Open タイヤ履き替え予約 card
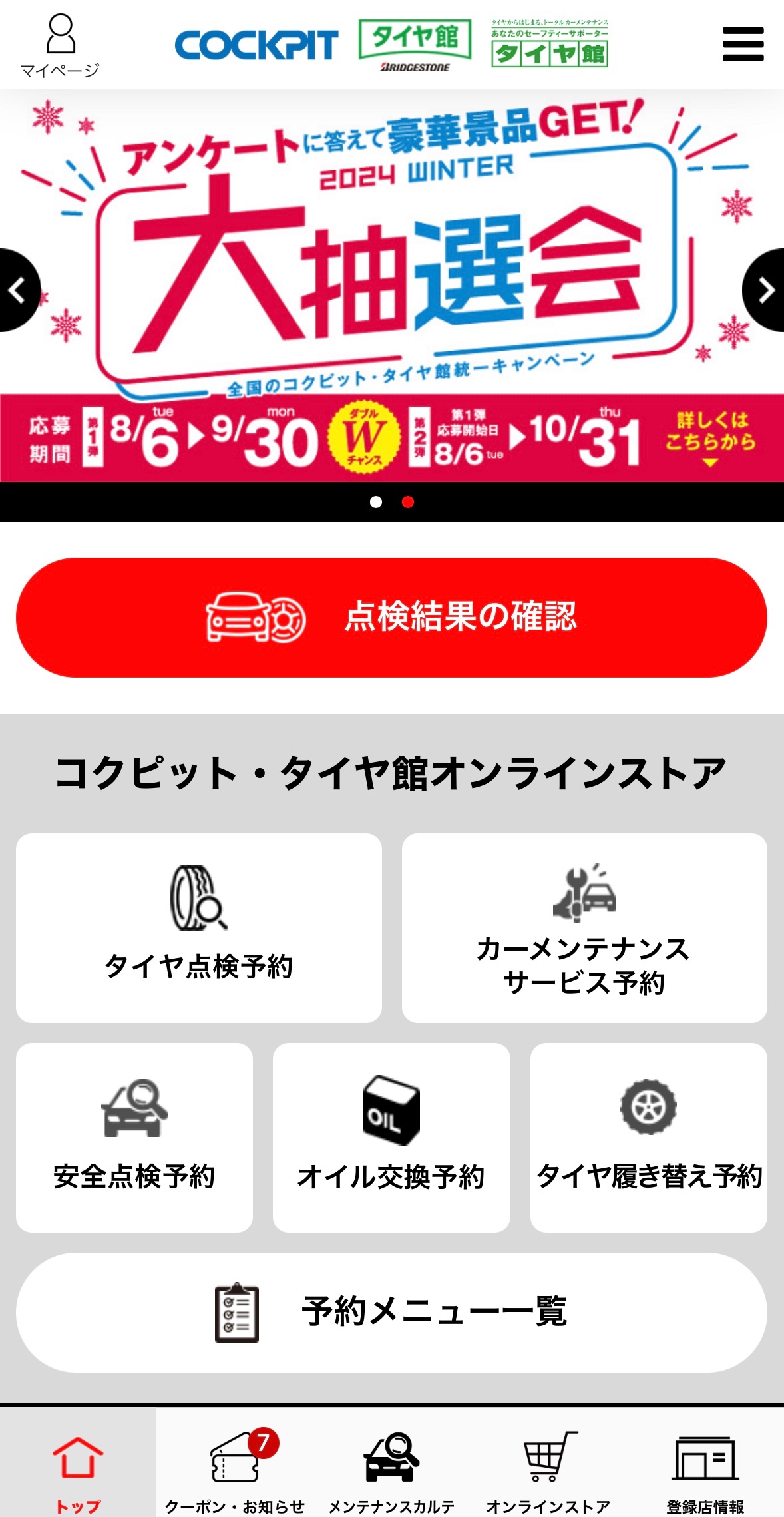This screenshot has width=784, height=1517. (648, 1137)
